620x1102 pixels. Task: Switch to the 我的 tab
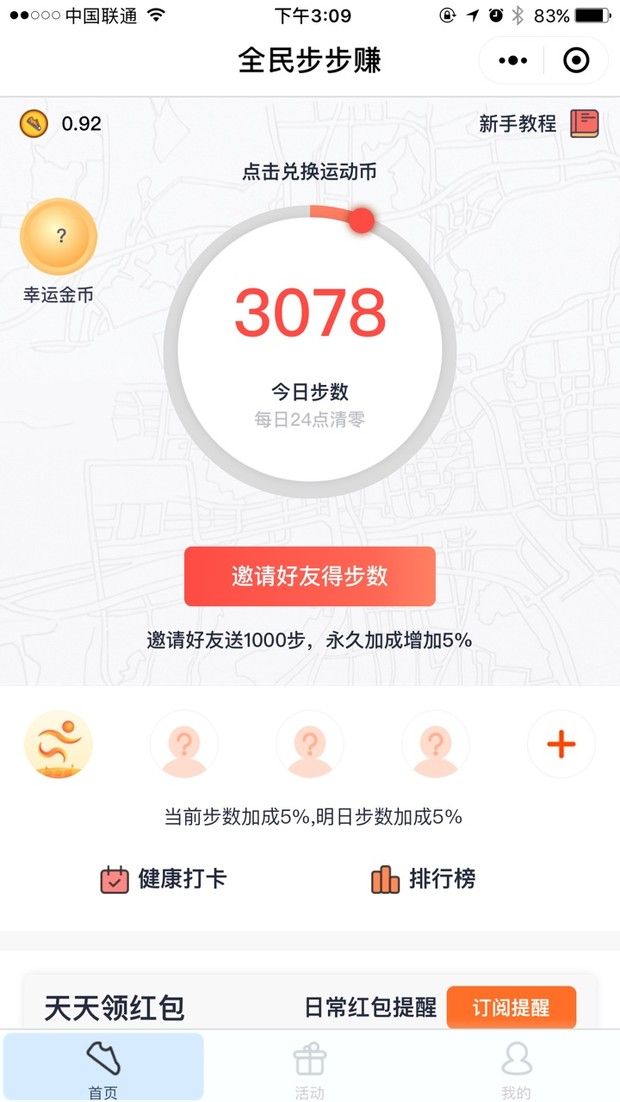(x=516, y=1067)
